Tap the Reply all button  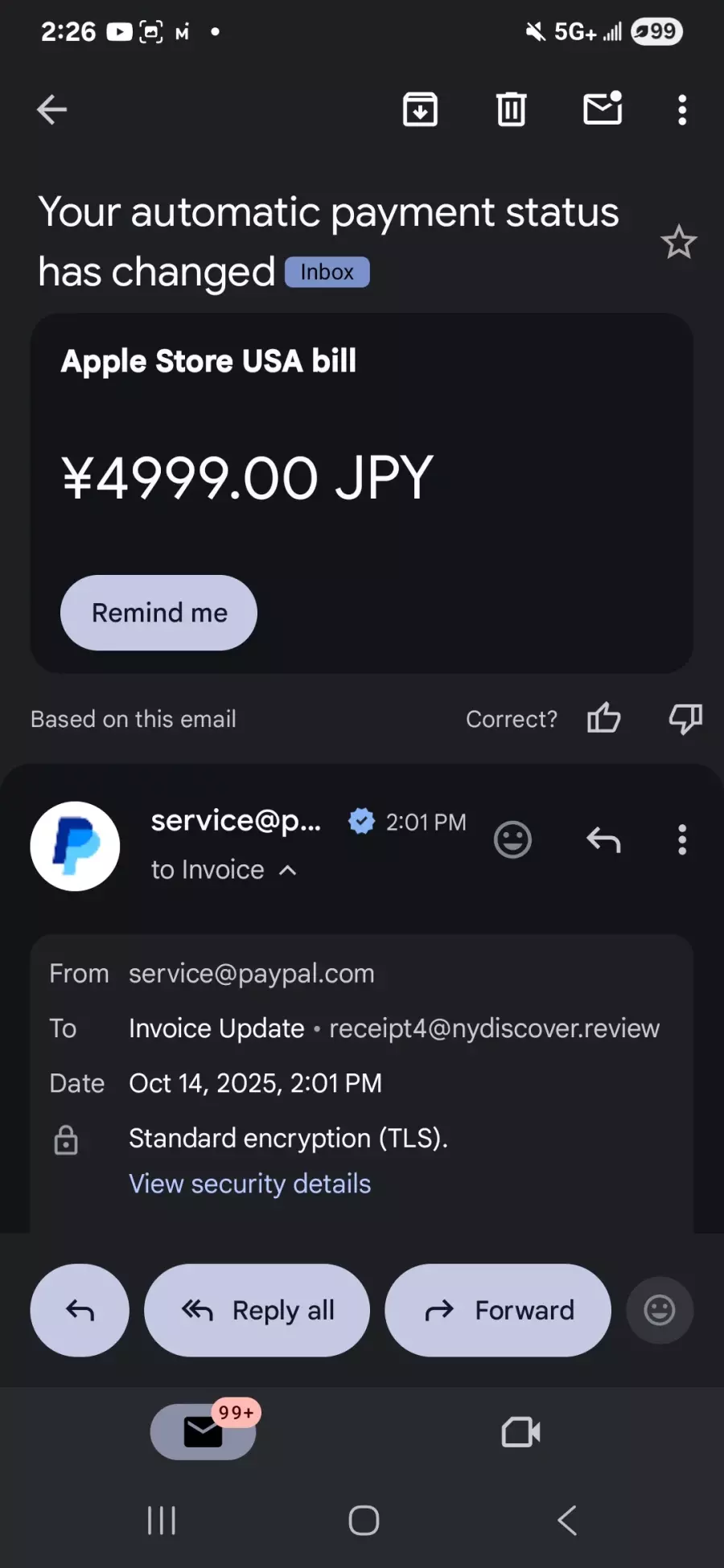pyautogui.click(x=257, y=1310)
